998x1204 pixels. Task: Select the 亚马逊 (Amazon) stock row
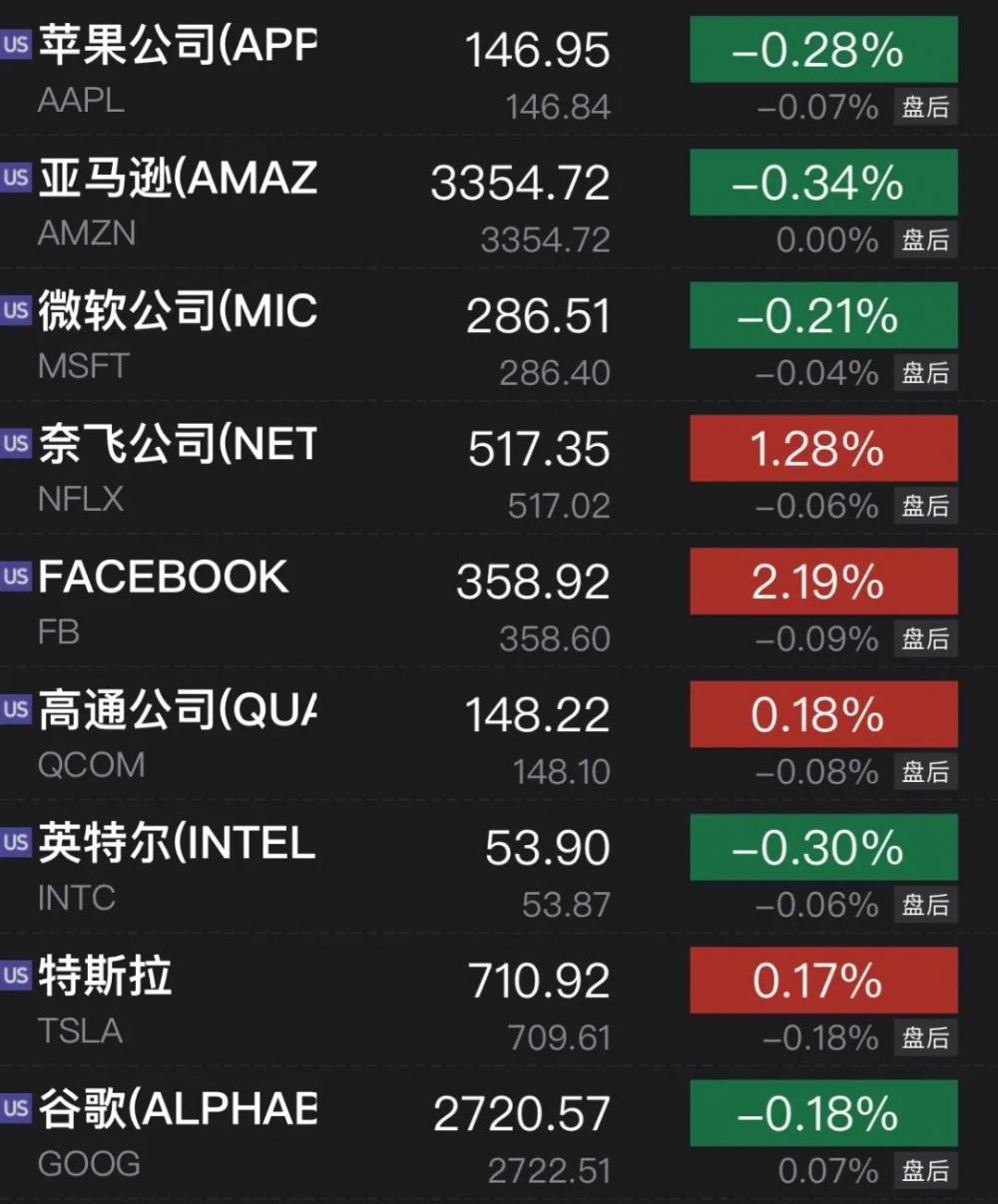click(170, 180)
